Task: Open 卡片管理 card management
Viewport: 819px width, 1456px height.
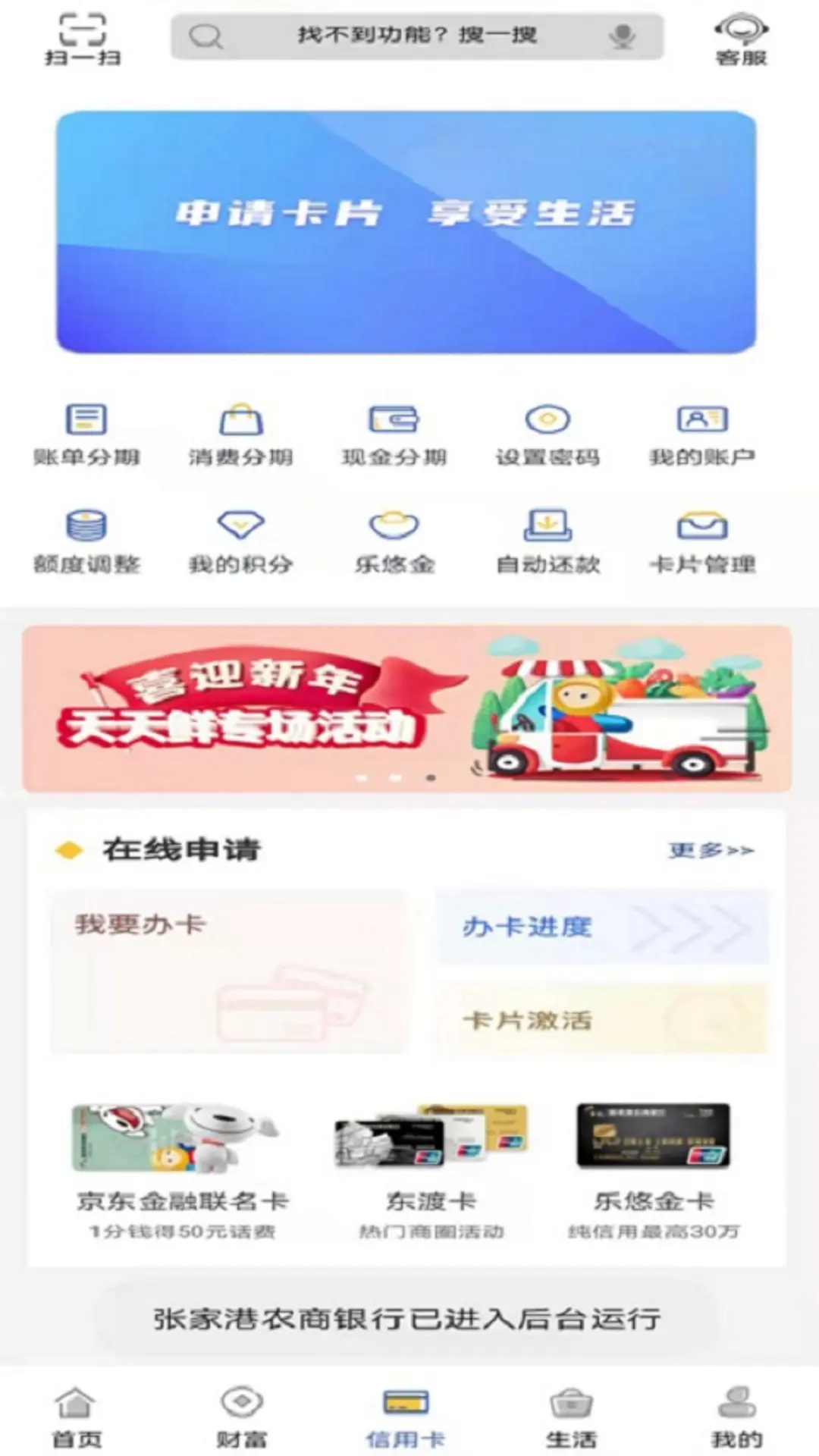Action: 703,540
